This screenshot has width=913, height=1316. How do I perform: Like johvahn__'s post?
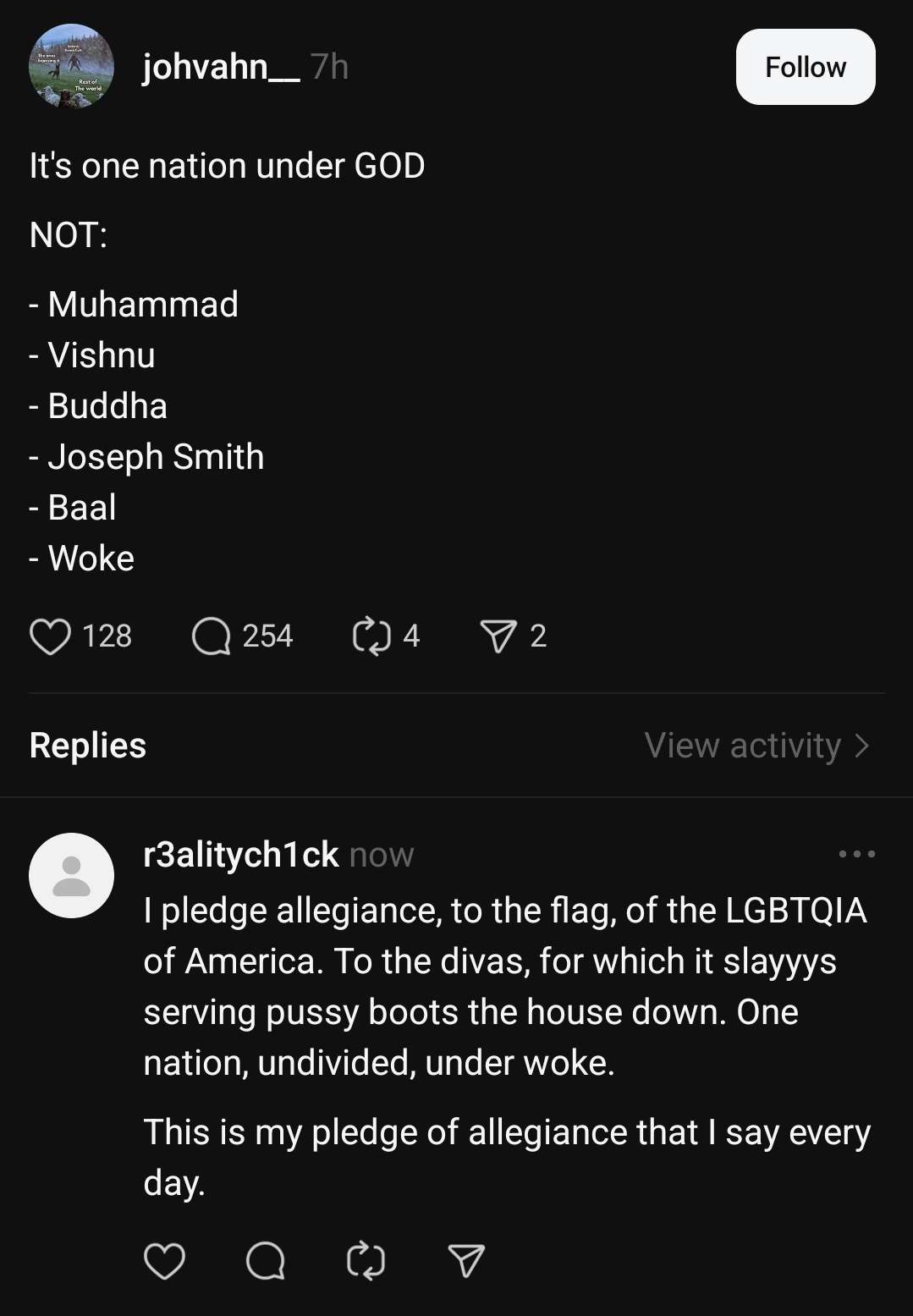tap(51, 636)
